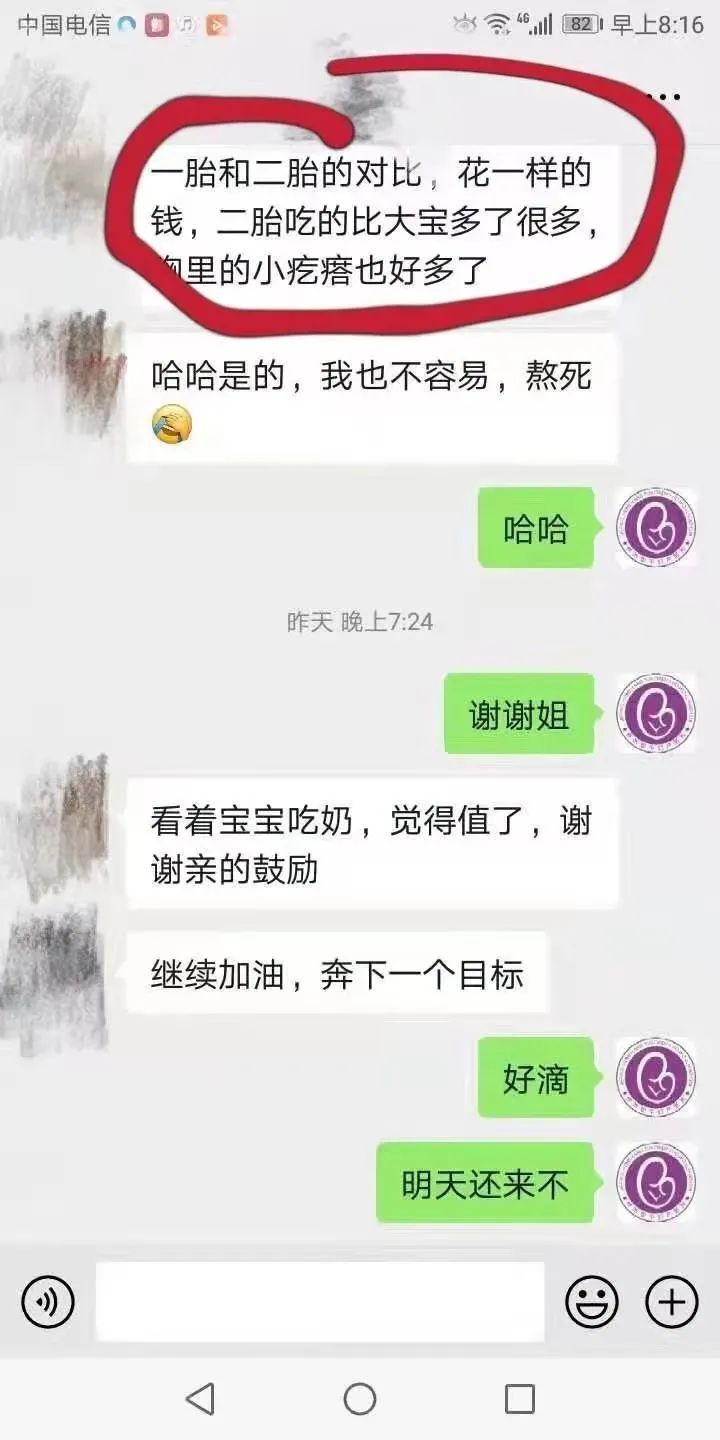720x1440 pixels.
Task: Open profile avatar beside 谢谢姐 message
Action: click(x=656, y=714)
